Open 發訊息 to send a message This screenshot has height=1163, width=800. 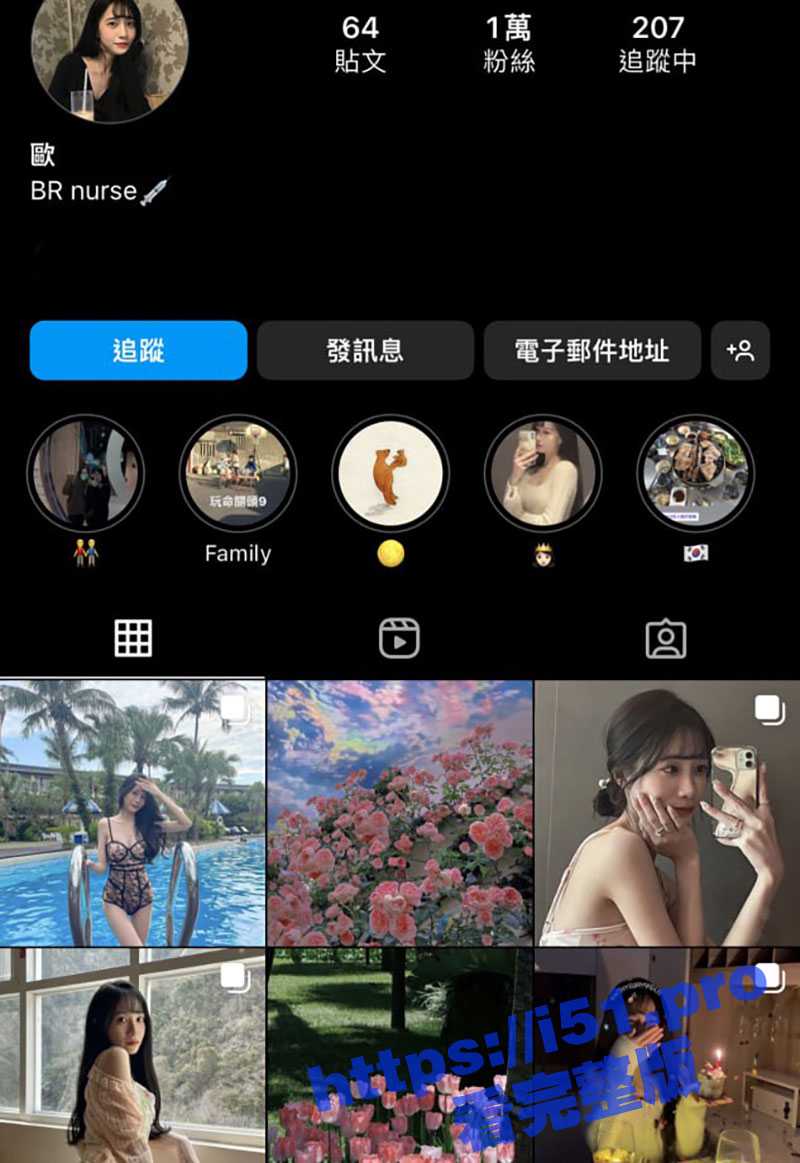tap(365, 351)
